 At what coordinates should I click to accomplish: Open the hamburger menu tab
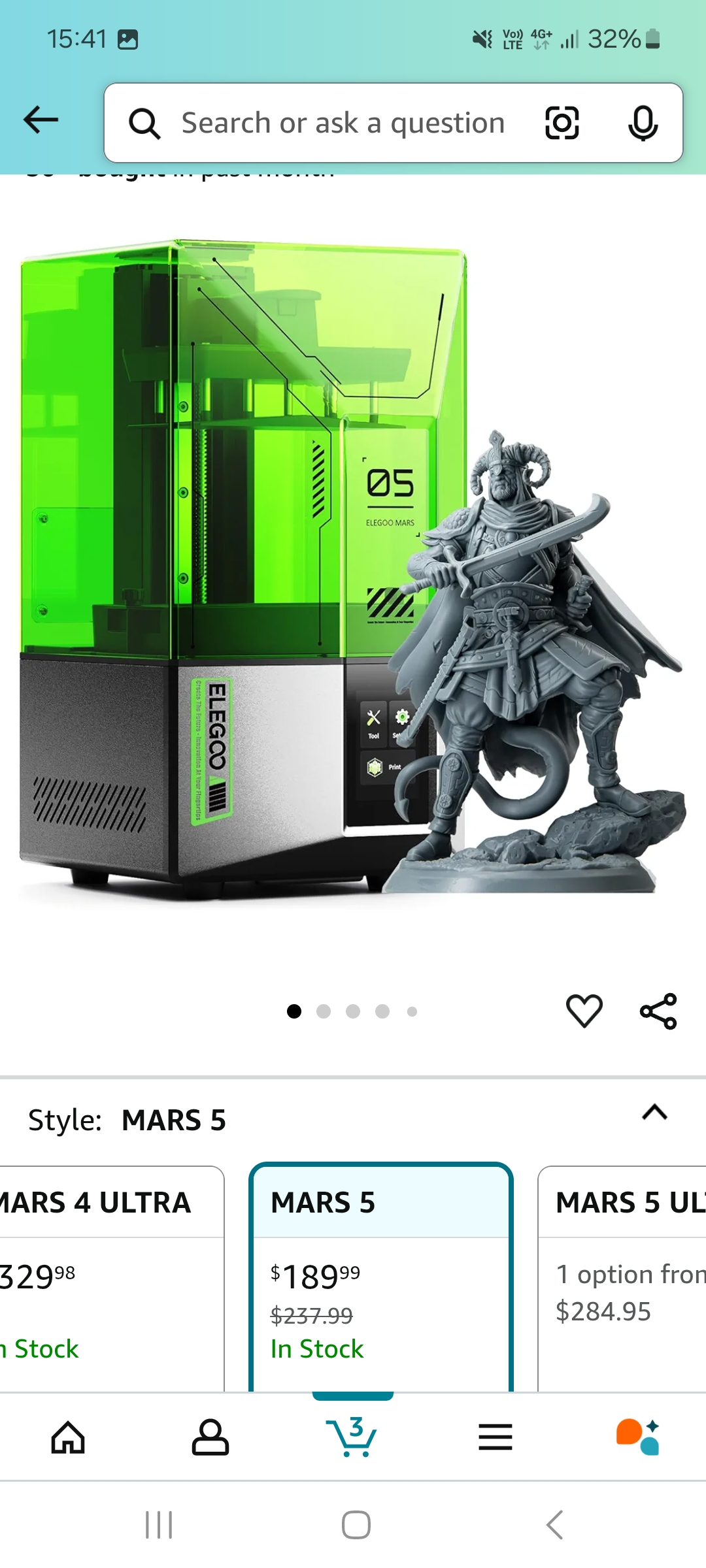(496, 1437)
